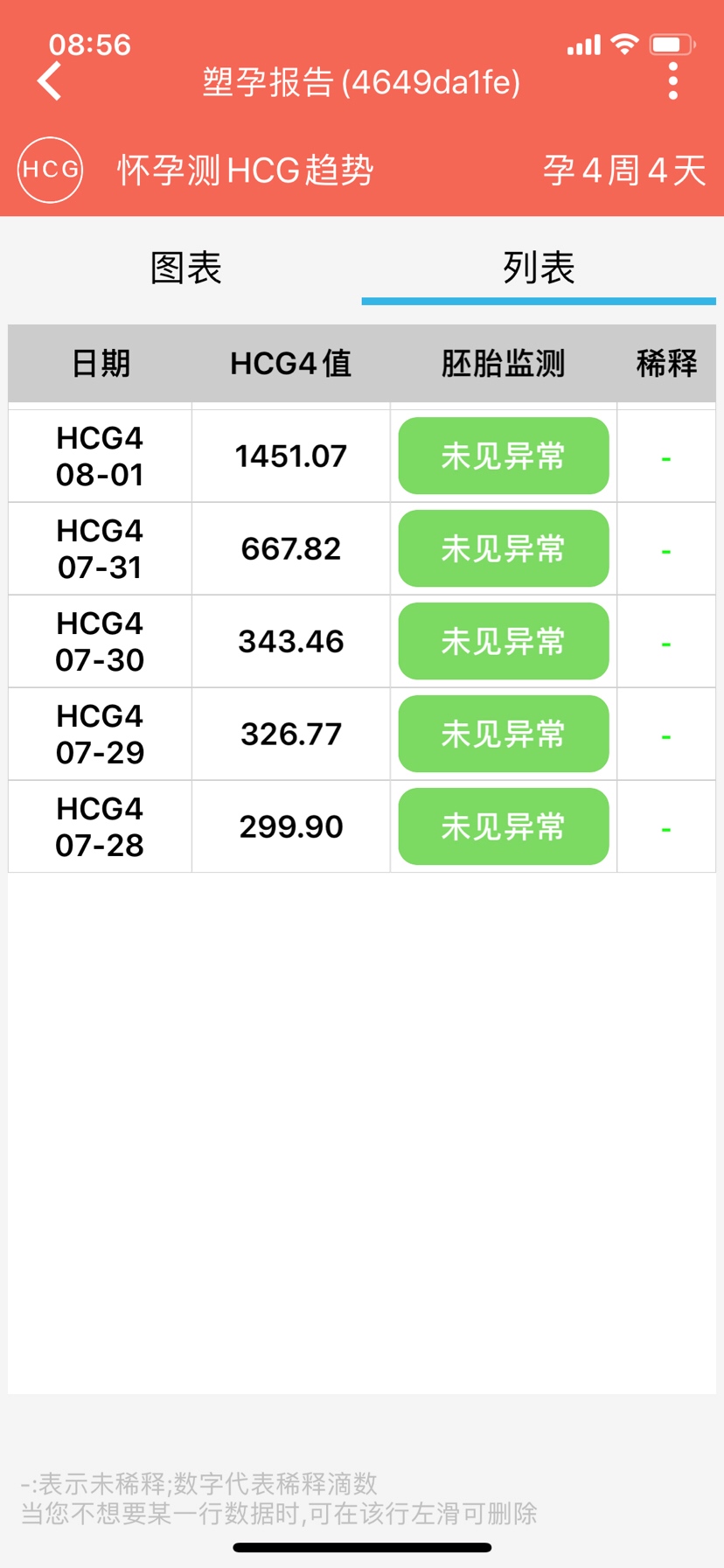Screen dimensions: 724x1568
Task: Check 未见异常 button for 07-28
Action: pos(504,826)
